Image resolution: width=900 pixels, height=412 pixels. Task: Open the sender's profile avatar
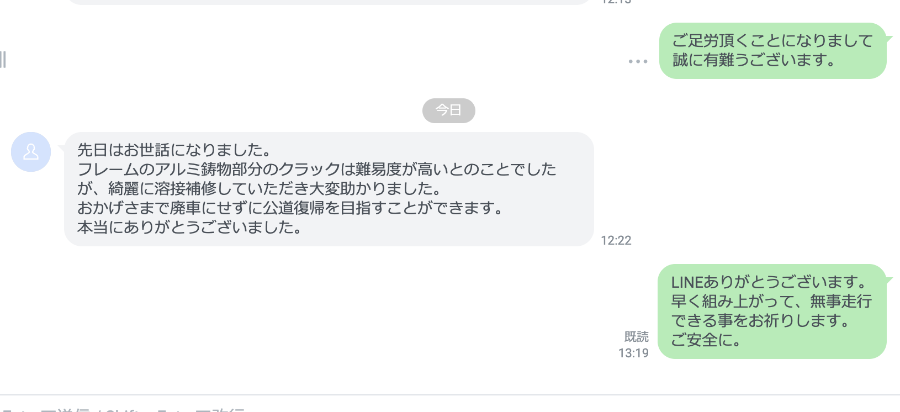pos(31,152)
